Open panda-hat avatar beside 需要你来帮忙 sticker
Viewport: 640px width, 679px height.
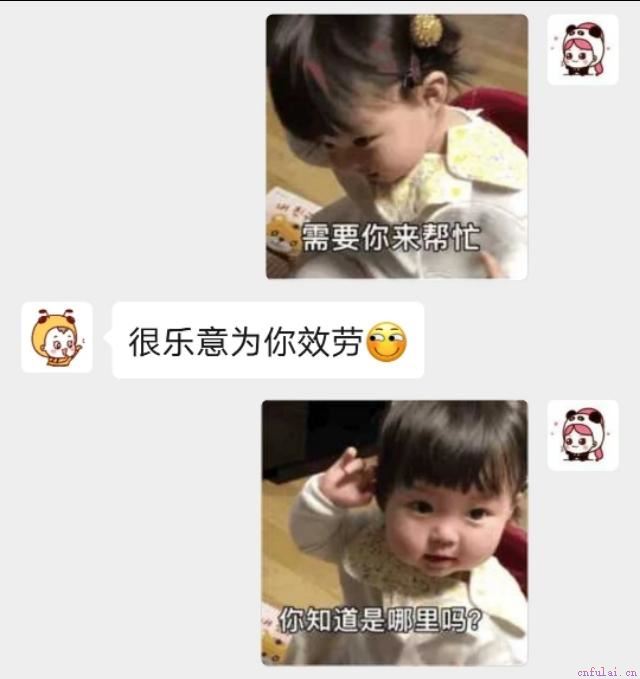tap(582, 50)
